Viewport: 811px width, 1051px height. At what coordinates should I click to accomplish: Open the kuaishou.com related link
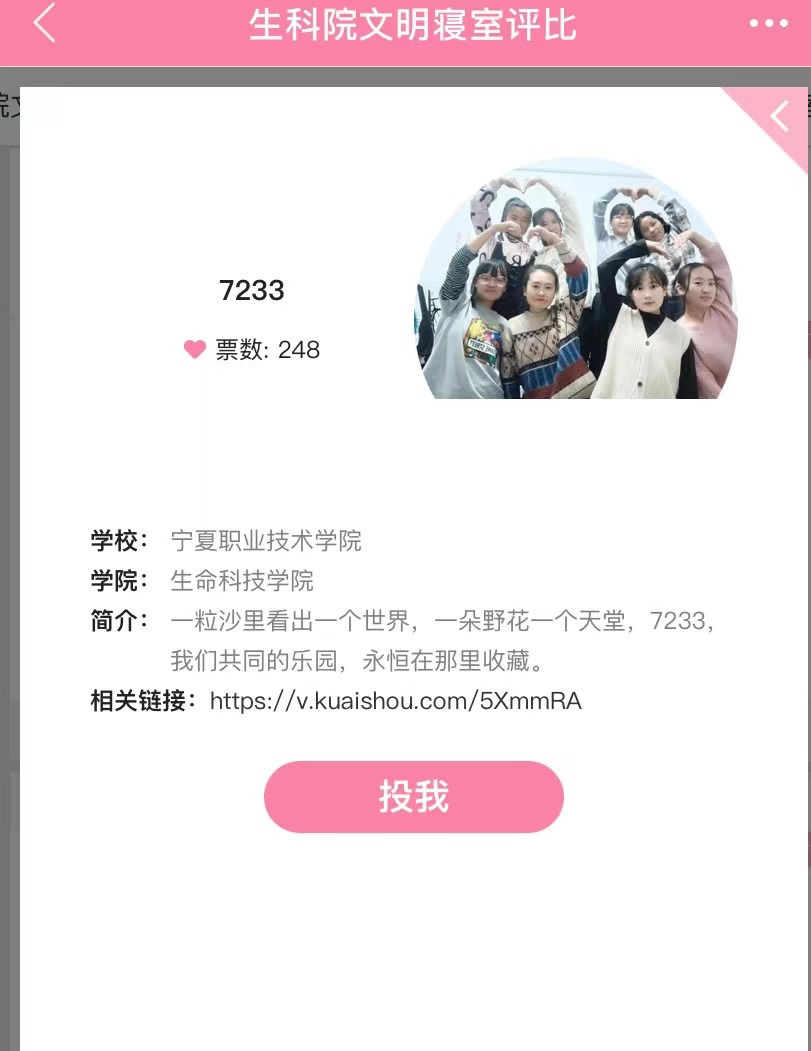click(x=395, y=701)
